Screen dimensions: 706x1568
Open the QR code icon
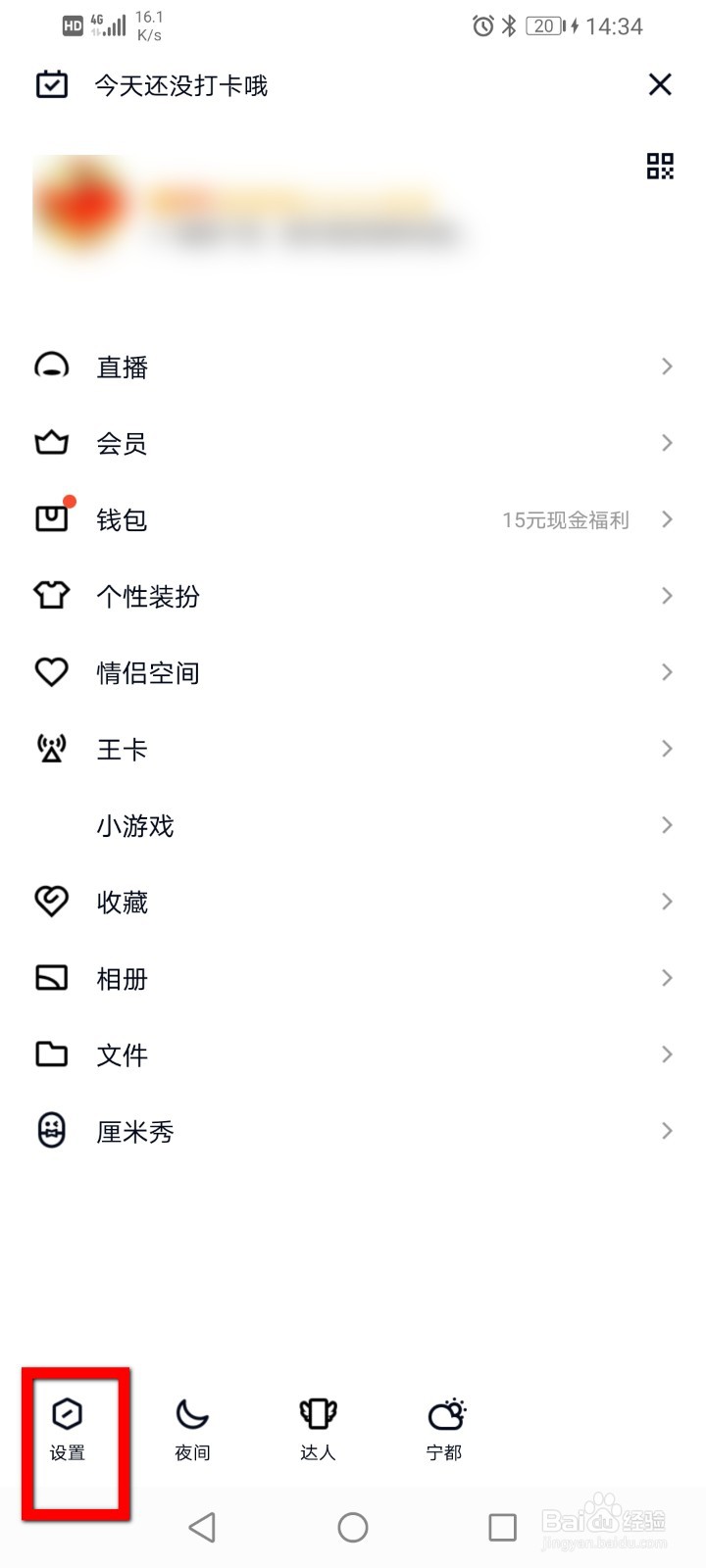[x=660, y=166]
